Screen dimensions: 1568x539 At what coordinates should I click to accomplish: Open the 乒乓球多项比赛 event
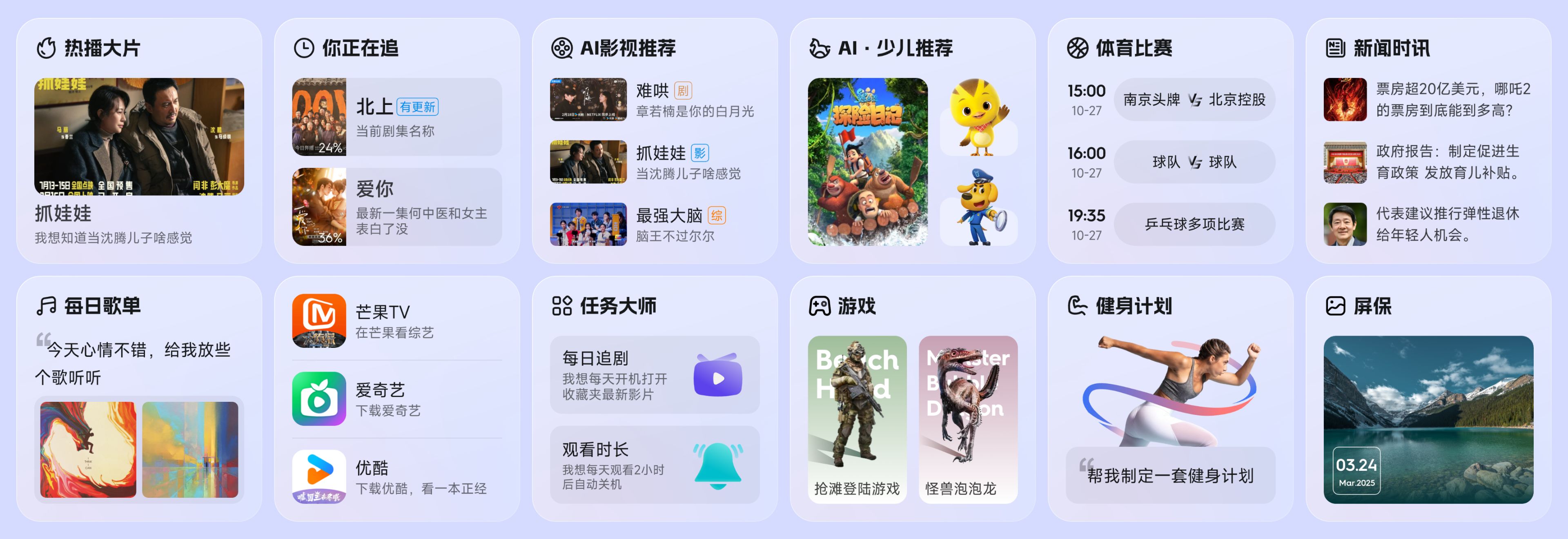[x=1194, y=224]
